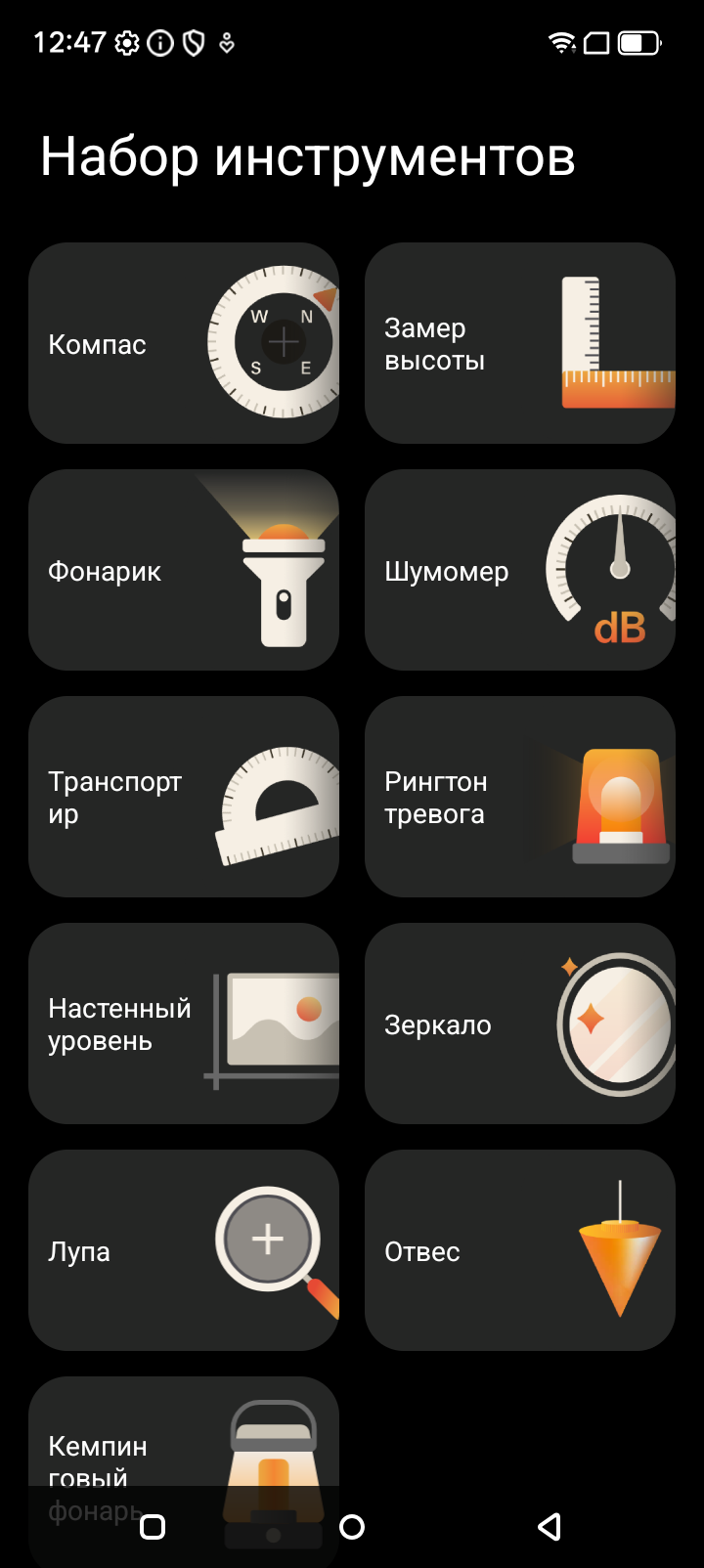The width and height of the screenshot is (704, 1568).
Task: Tap the system home button
Action: click(352, 1527)
